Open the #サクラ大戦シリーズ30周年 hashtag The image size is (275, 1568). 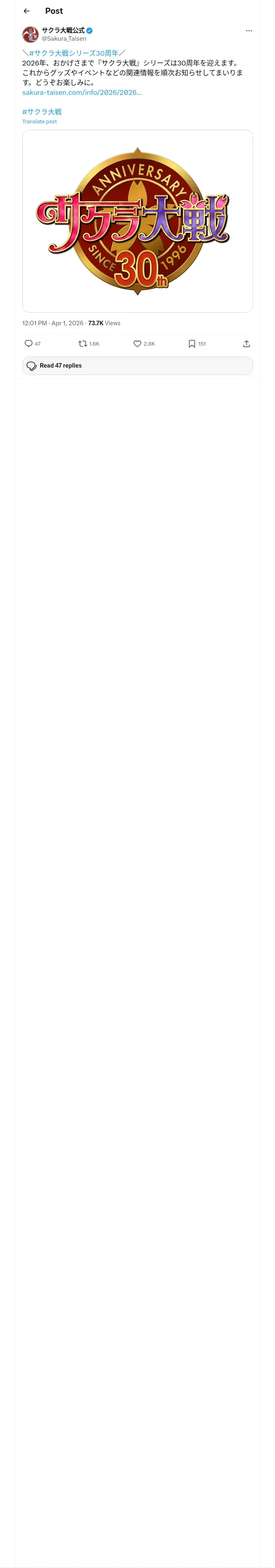pos(74,54)
